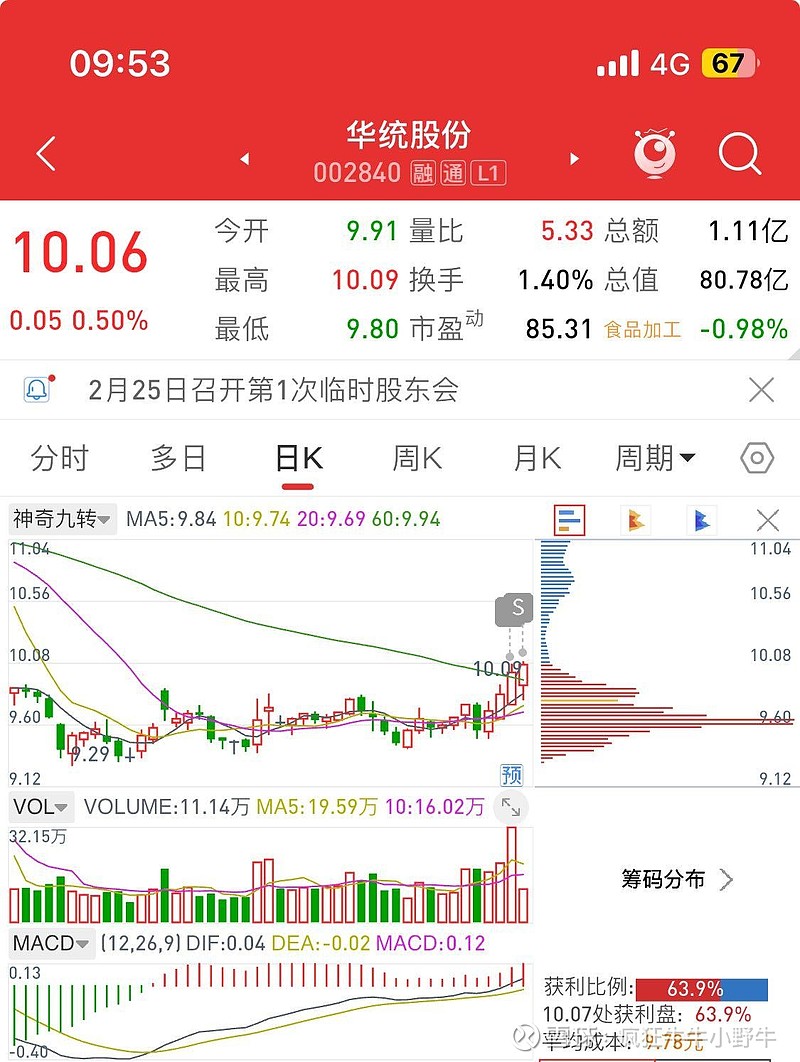Viewport: 800px width, 1062px height.
Task: Go back to the previous page
Action: [46, 155]
